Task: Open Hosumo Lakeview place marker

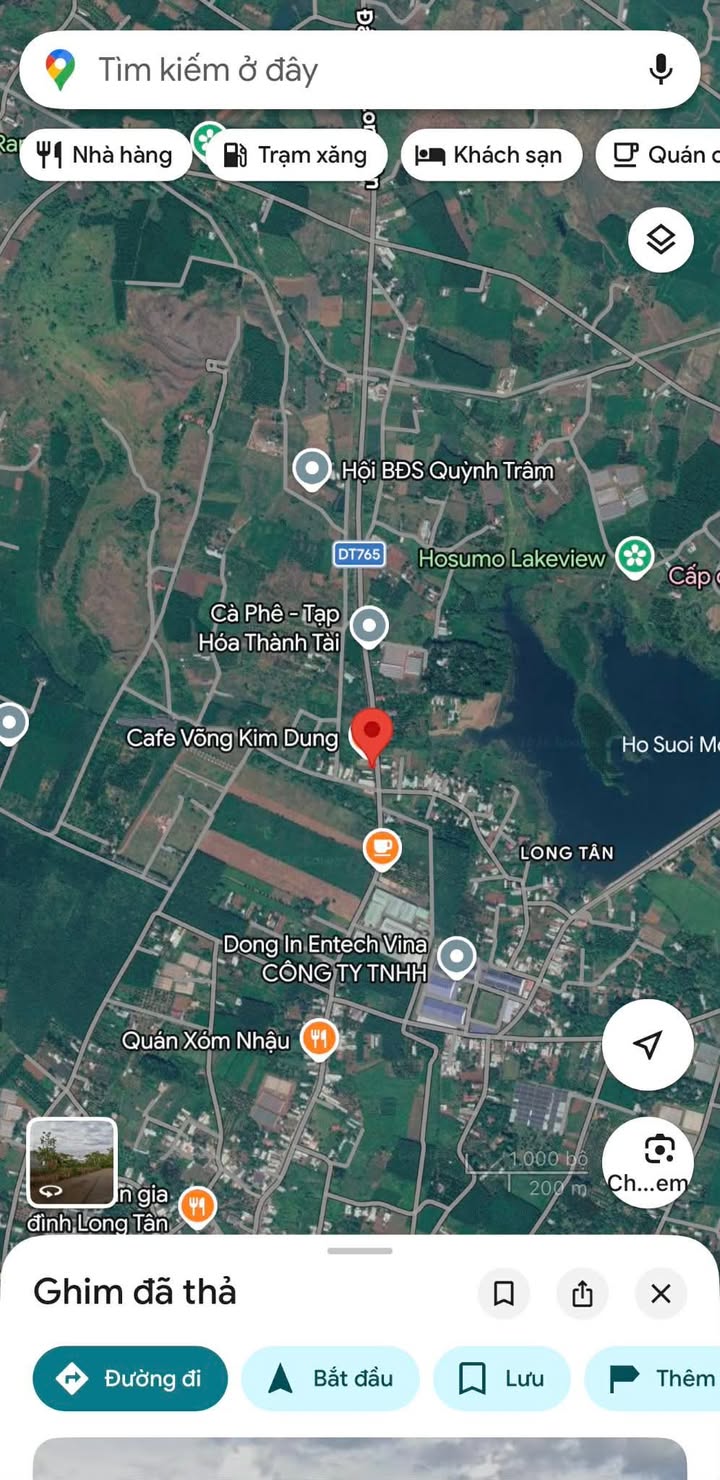Action: coord(634,558)
